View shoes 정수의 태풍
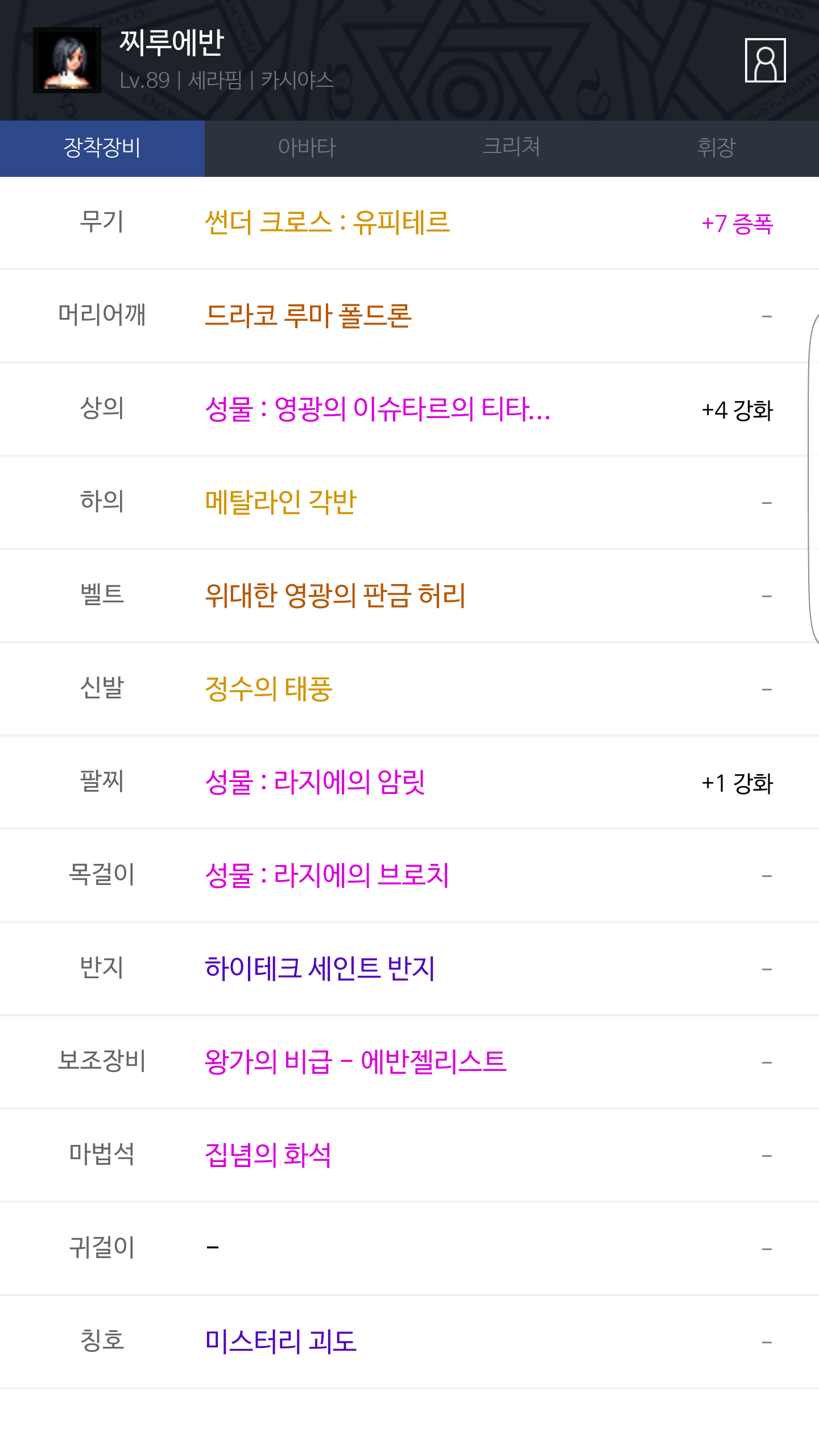 click(268, 689)
